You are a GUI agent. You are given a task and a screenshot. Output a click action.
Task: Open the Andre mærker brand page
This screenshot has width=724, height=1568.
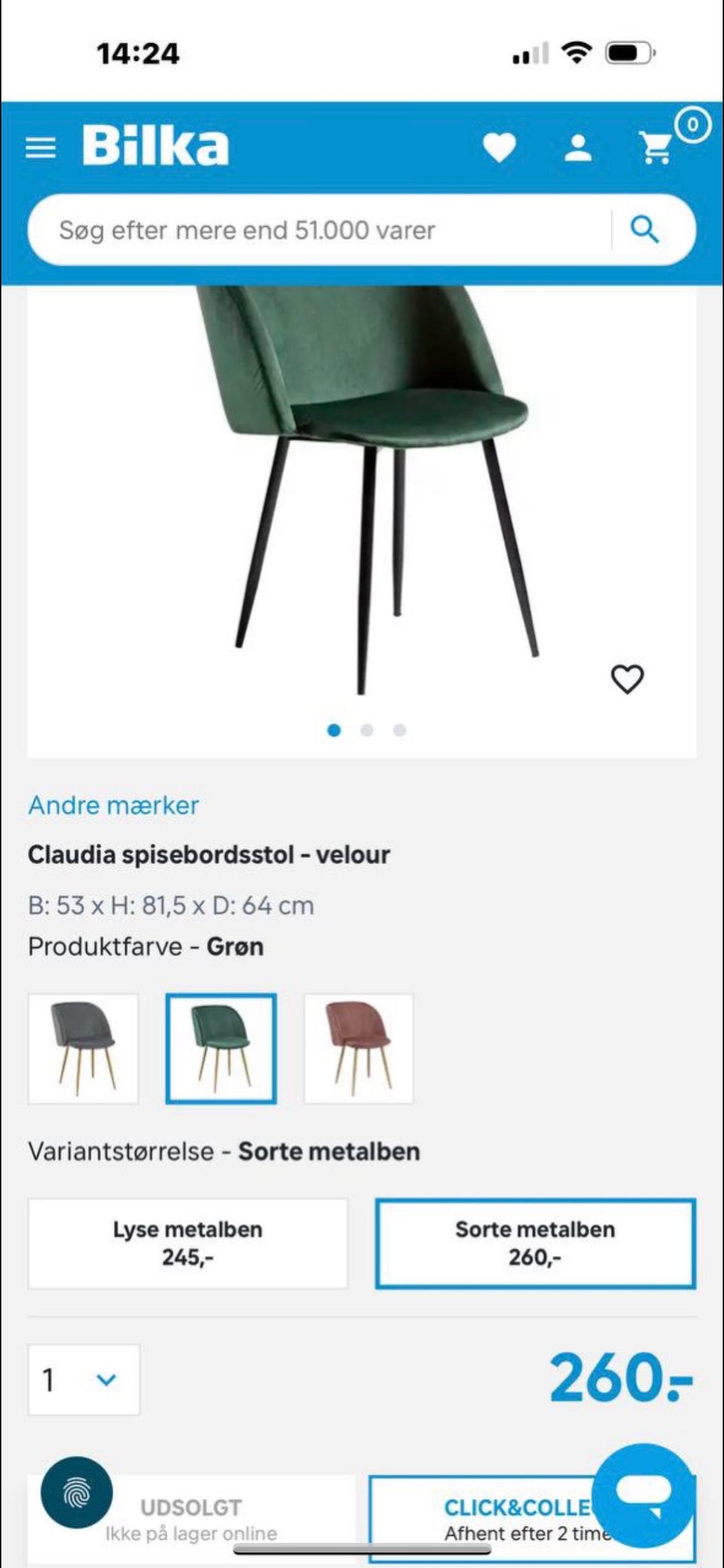click(112, 805)
